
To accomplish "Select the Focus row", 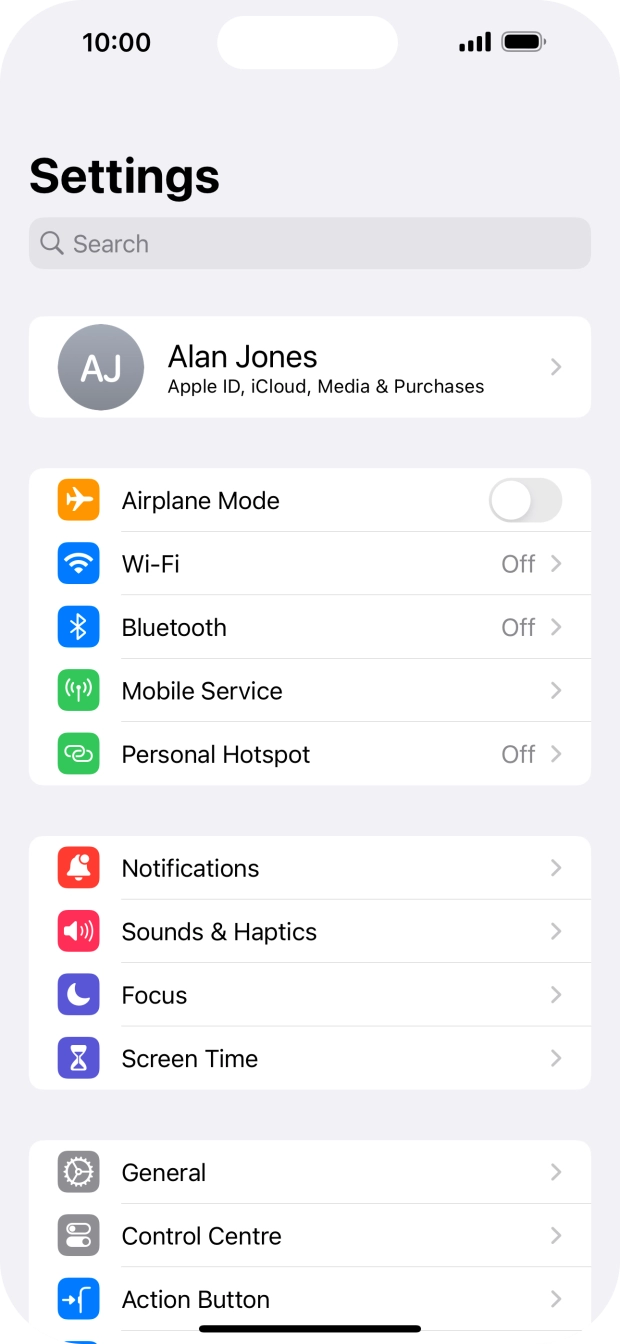I will tap(310, 995).
